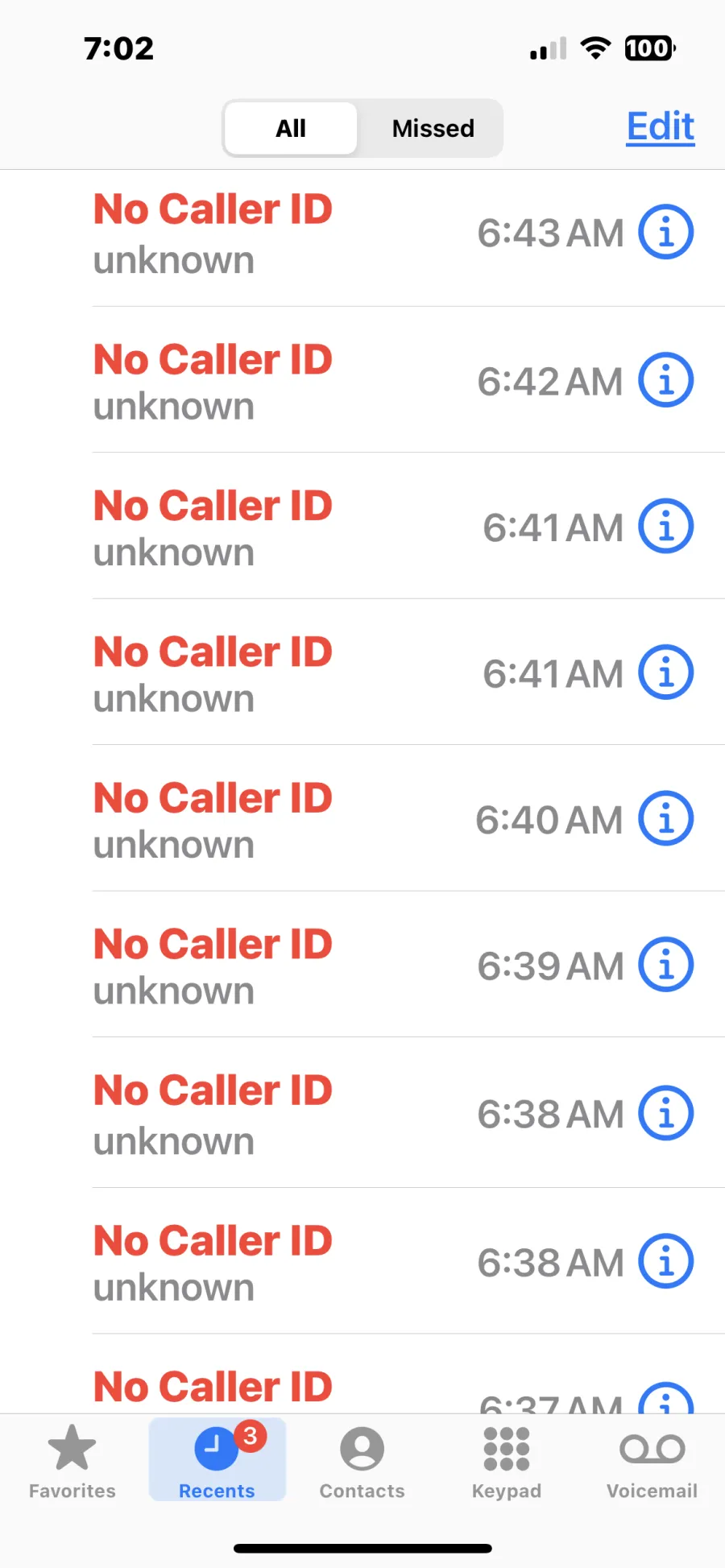Switch to the Missed calls segment
This screenshot has height=1568, width=725.
(x=433, y=128)
